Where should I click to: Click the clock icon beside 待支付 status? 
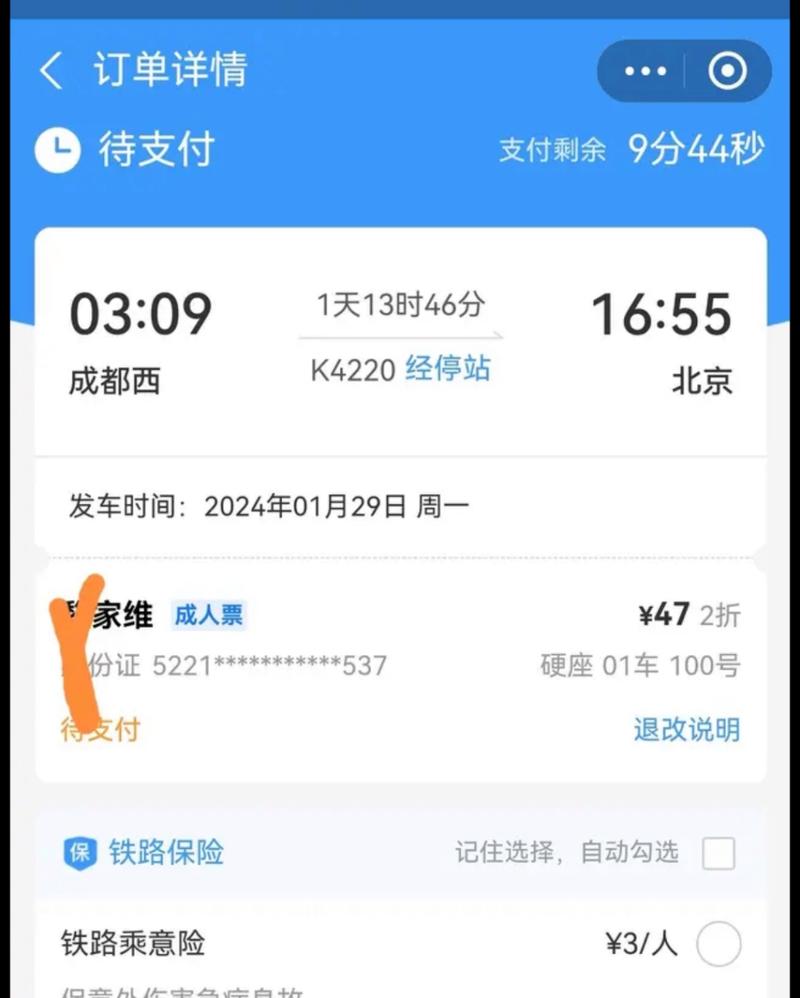point(57,150)
